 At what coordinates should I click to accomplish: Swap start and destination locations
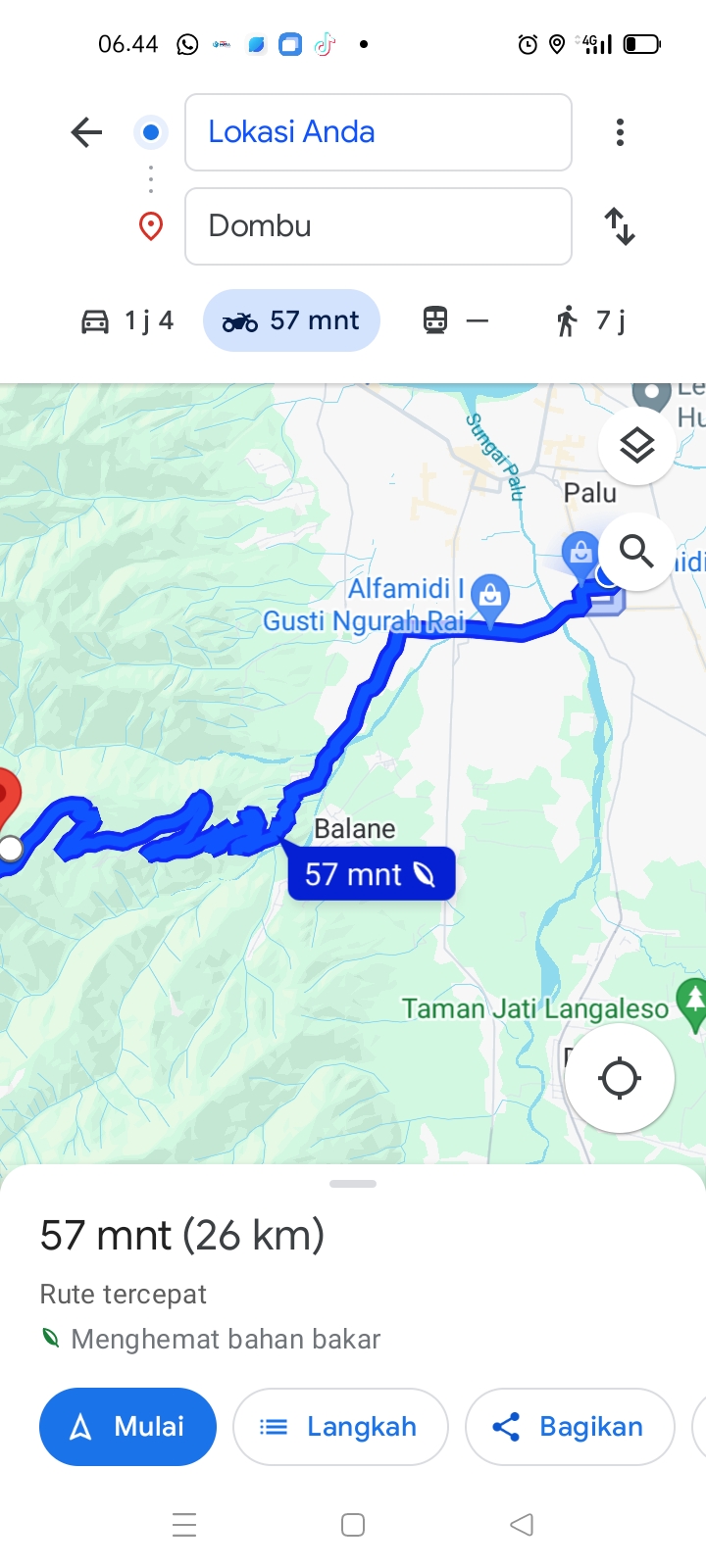(620, 226)
